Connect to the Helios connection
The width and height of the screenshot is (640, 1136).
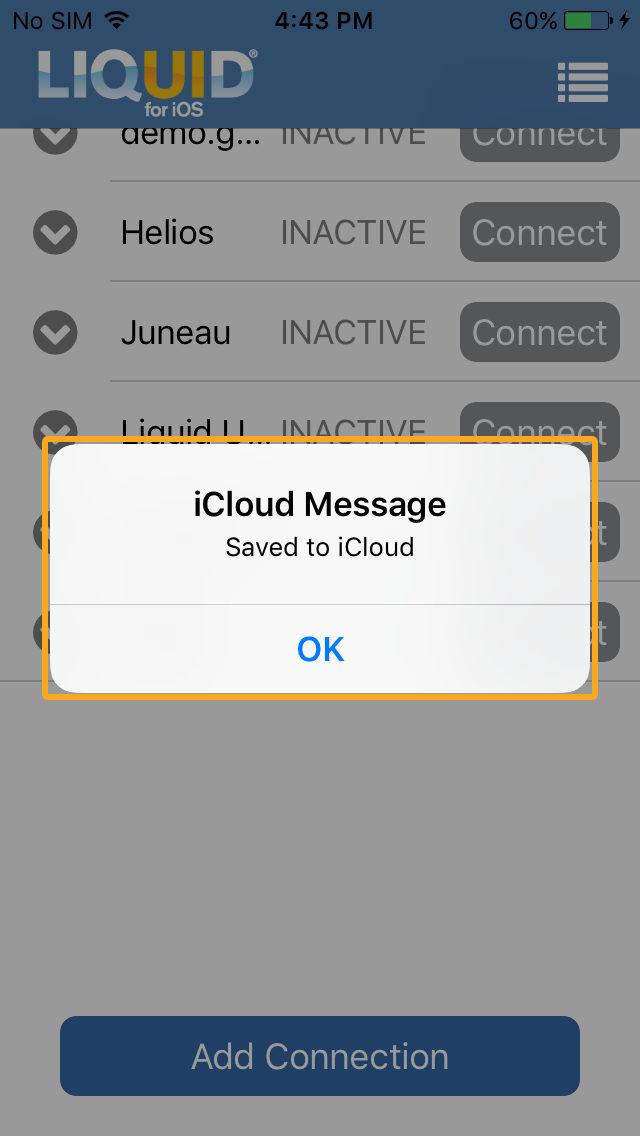[x=539, y=232]
